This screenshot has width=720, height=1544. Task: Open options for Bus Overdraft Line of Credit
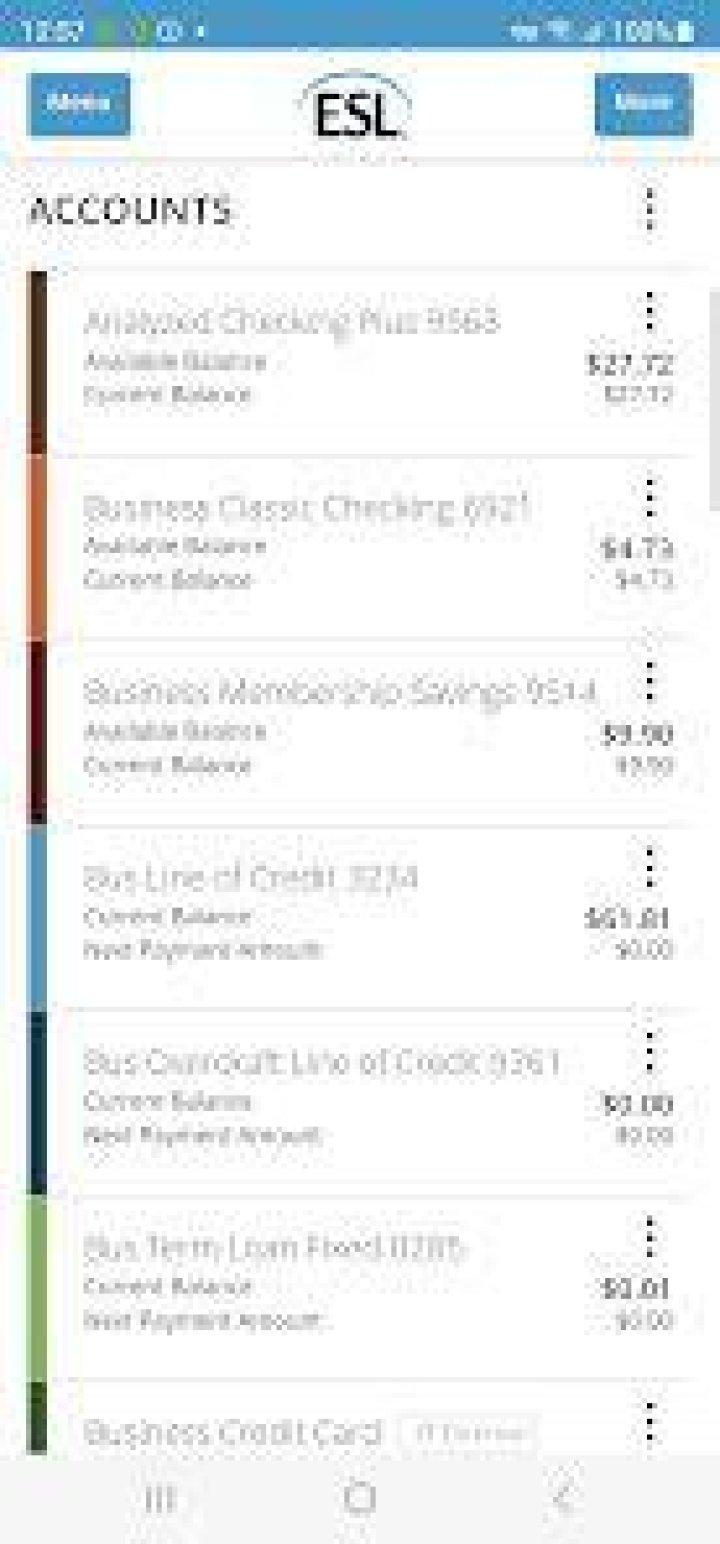tap(650, 1053)
